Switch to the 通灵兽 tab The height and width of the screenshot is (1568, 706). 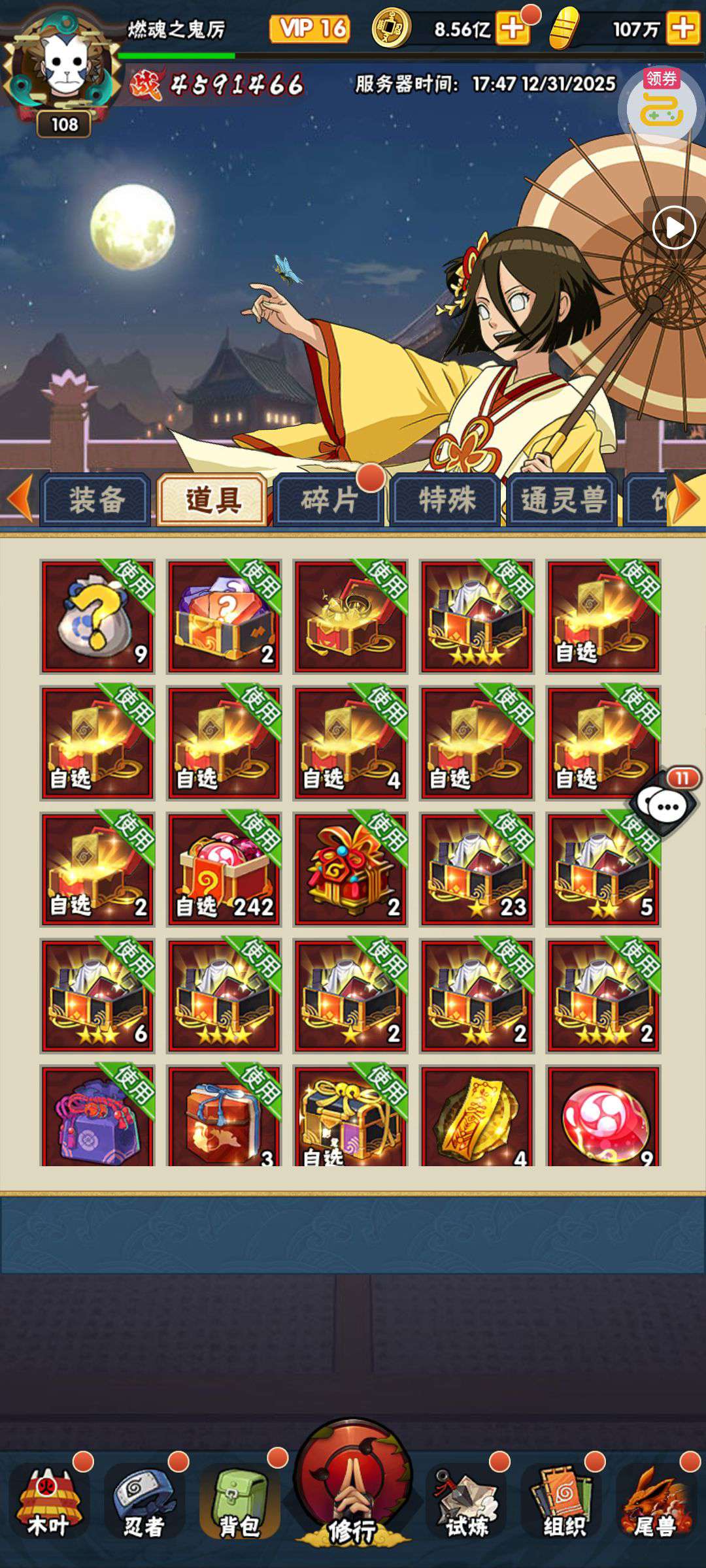563,500
